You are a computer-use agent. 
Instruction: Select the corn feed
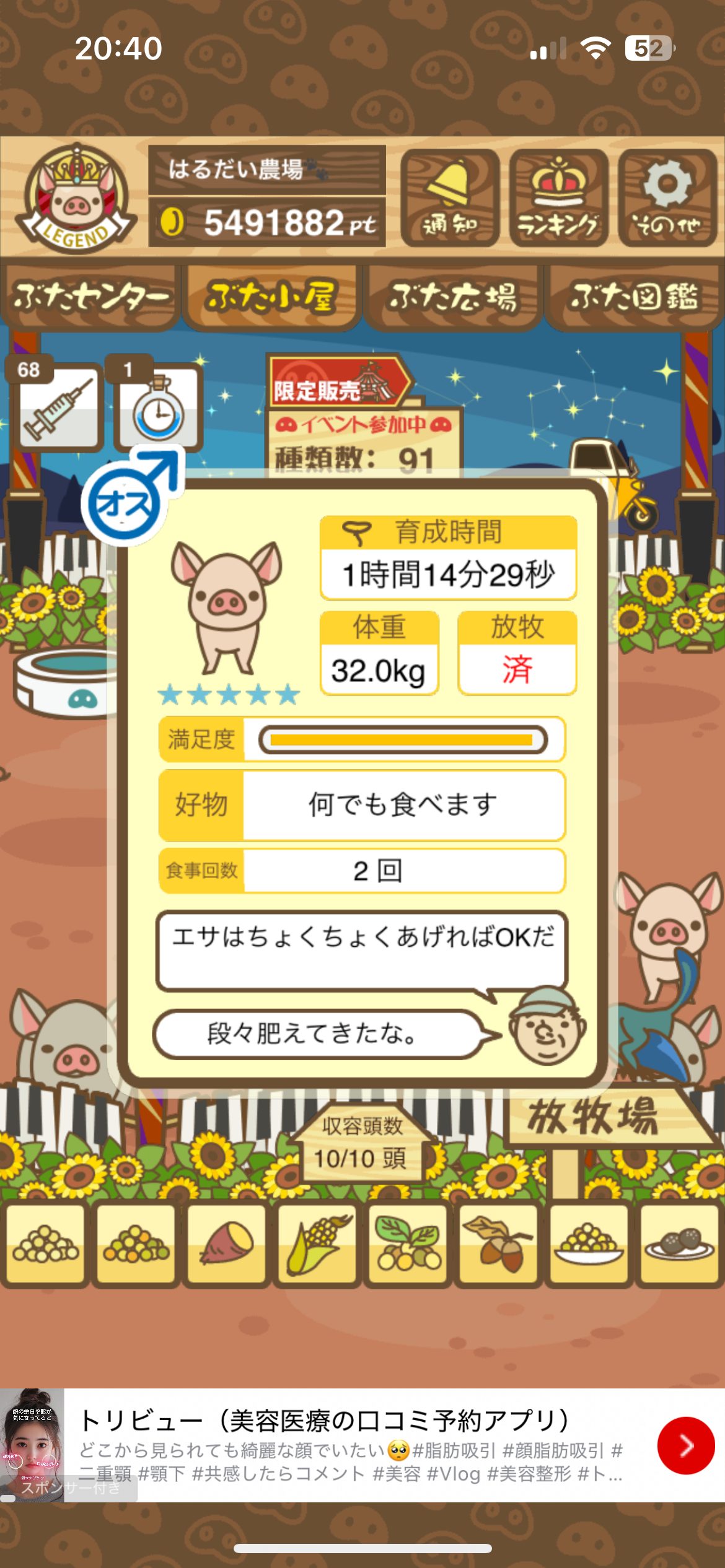click(x=317, y=1244)
